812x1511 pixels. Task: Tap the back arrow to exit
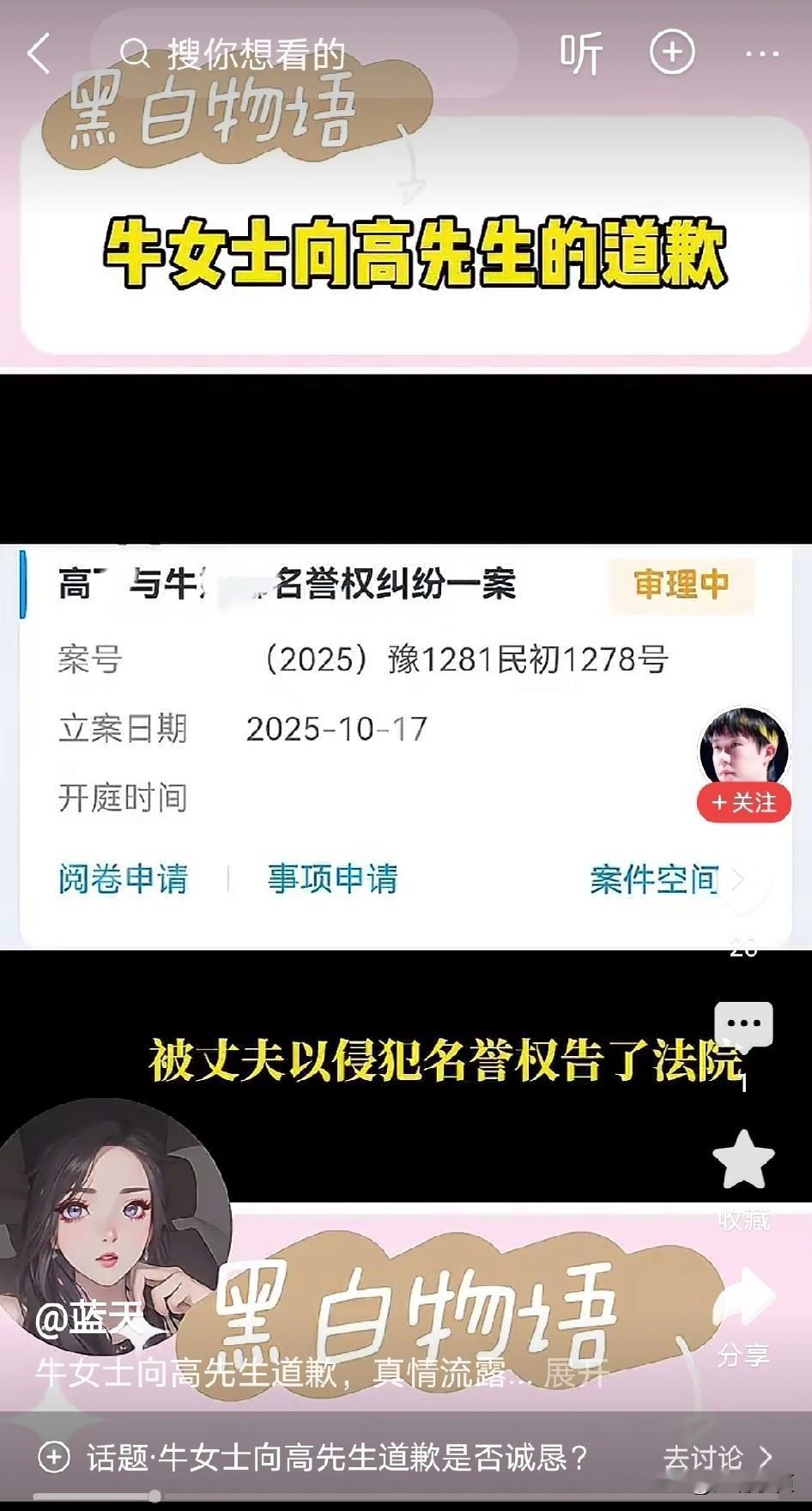(x=39, y=53)
